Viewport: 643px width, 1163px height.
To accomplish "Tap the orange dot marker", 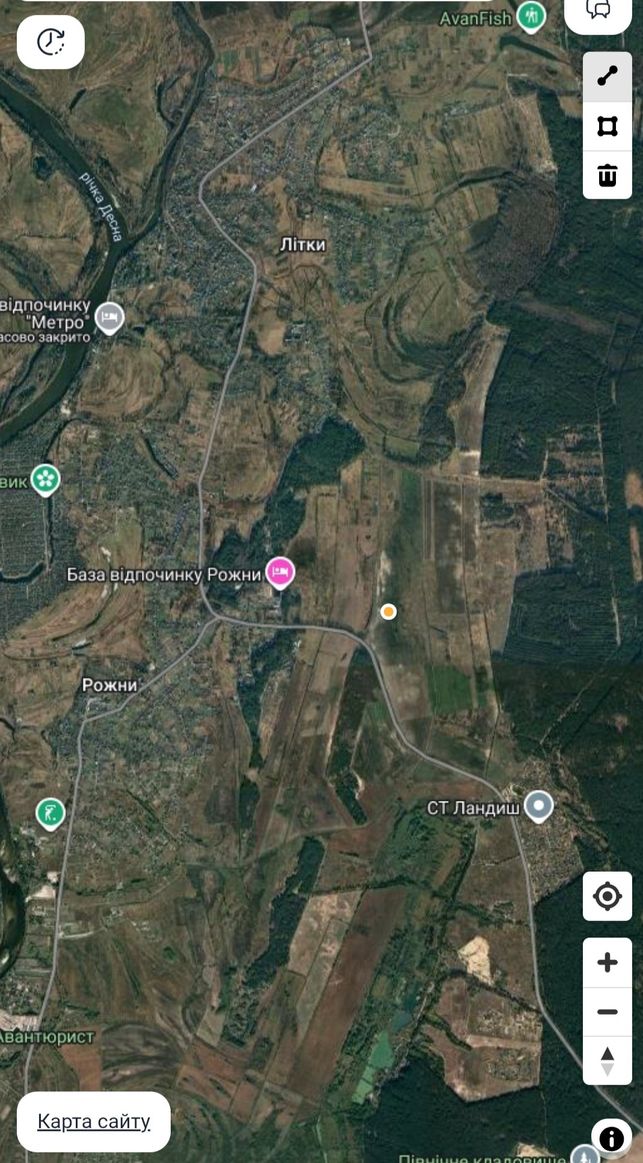I will [x=388, y=612].
